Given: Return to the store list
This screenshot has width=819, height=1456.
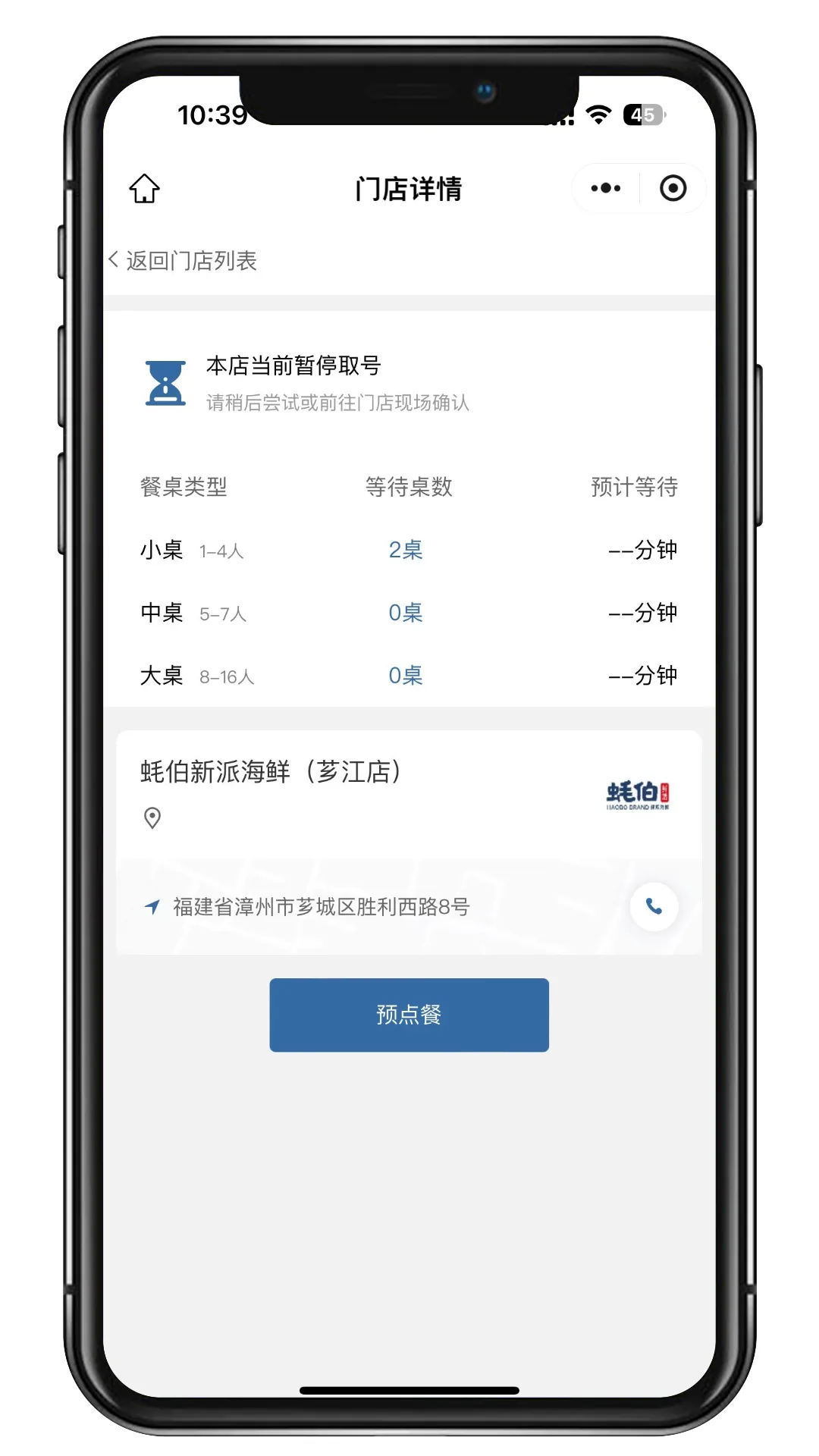Looking at the screenshot, I should click(x=184, y=261).
